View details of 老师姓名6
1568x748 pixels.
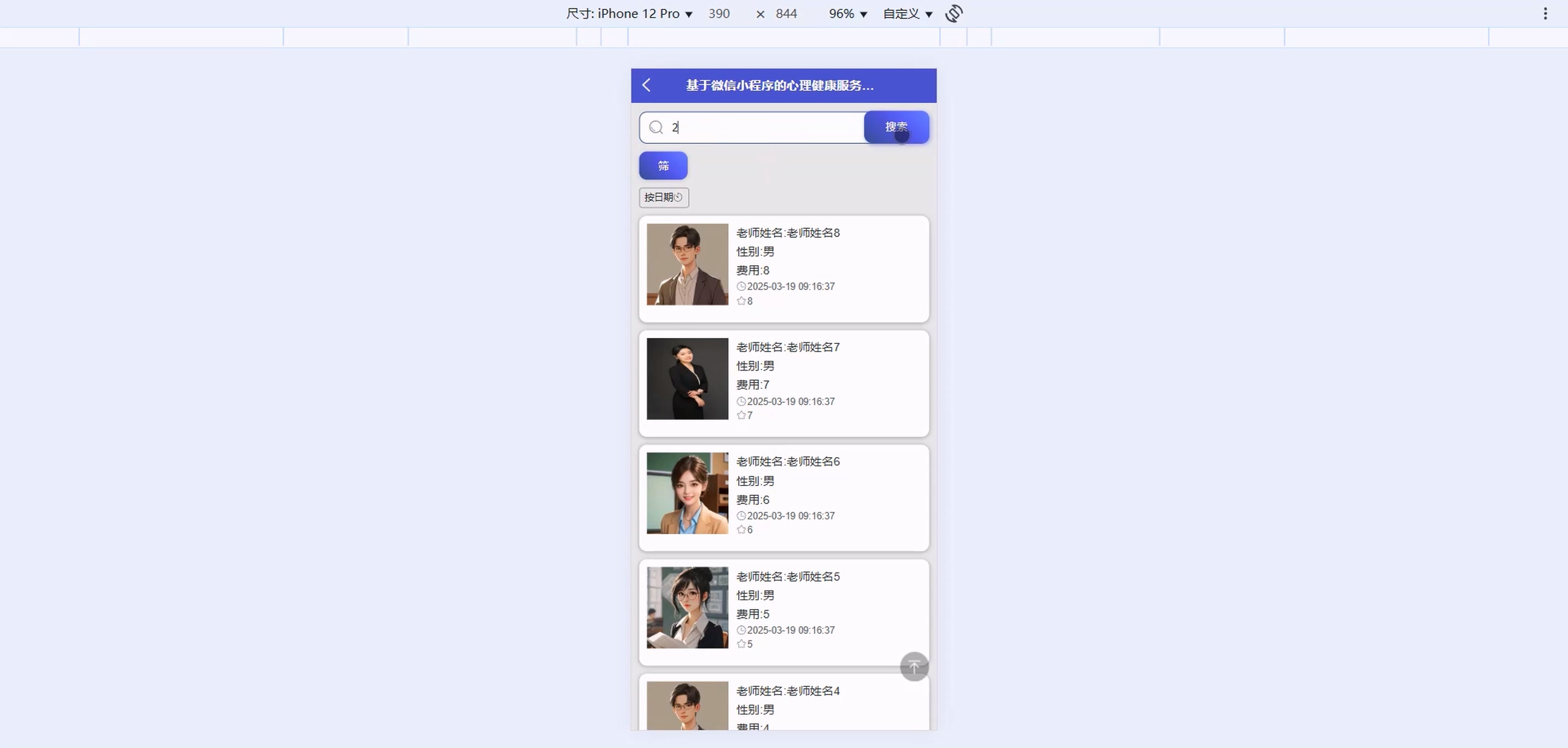pyautogui.click(x=783, y=497)
